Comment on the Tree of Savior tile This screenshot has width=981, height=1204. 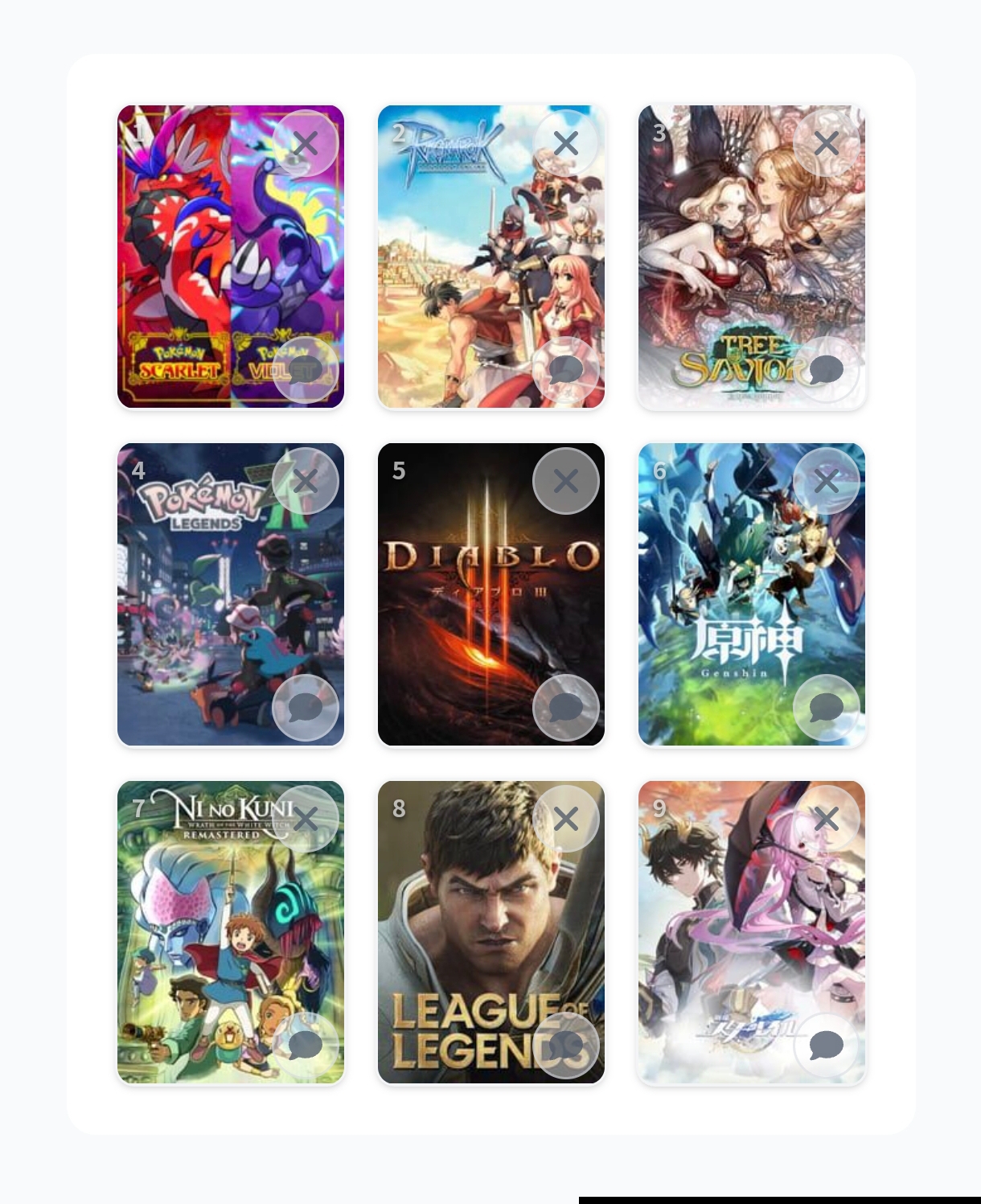coord(827,370)
